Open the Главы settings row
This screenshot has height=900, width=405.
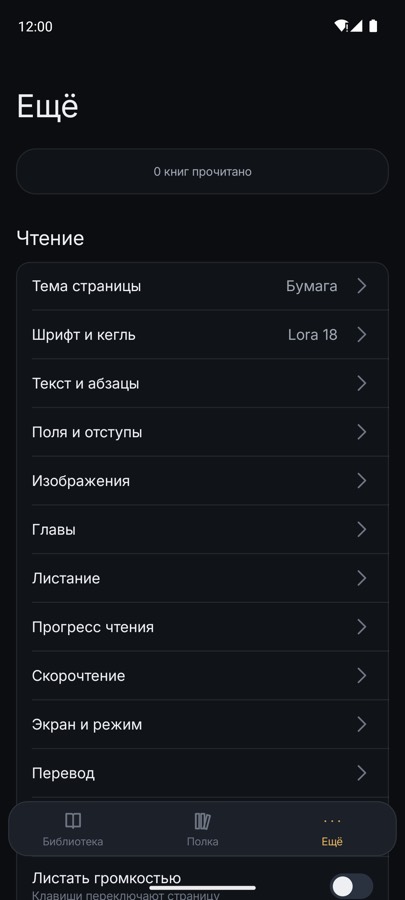[202, 530]
